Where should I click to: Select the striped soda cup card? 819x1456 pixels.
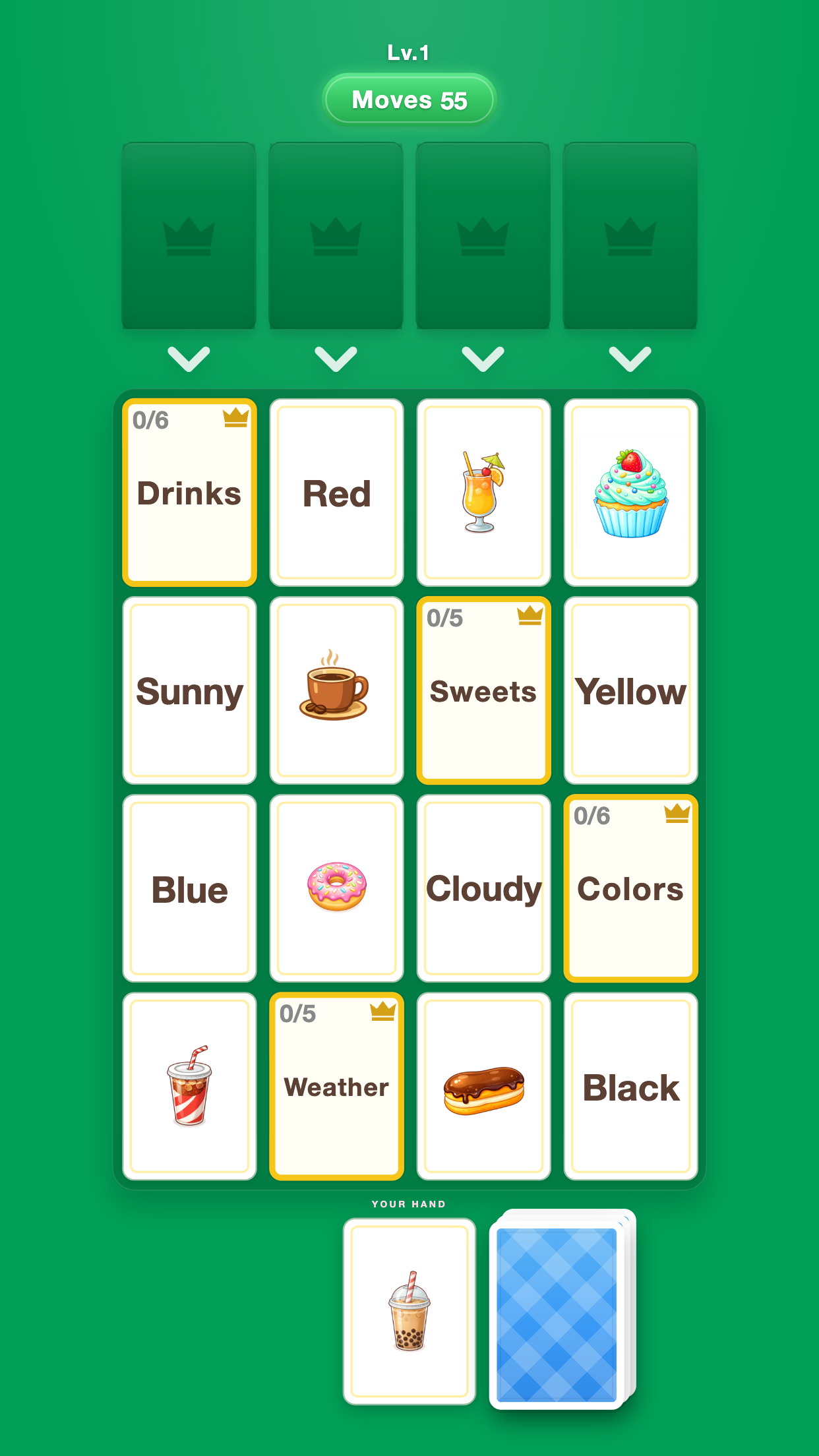189,1086
